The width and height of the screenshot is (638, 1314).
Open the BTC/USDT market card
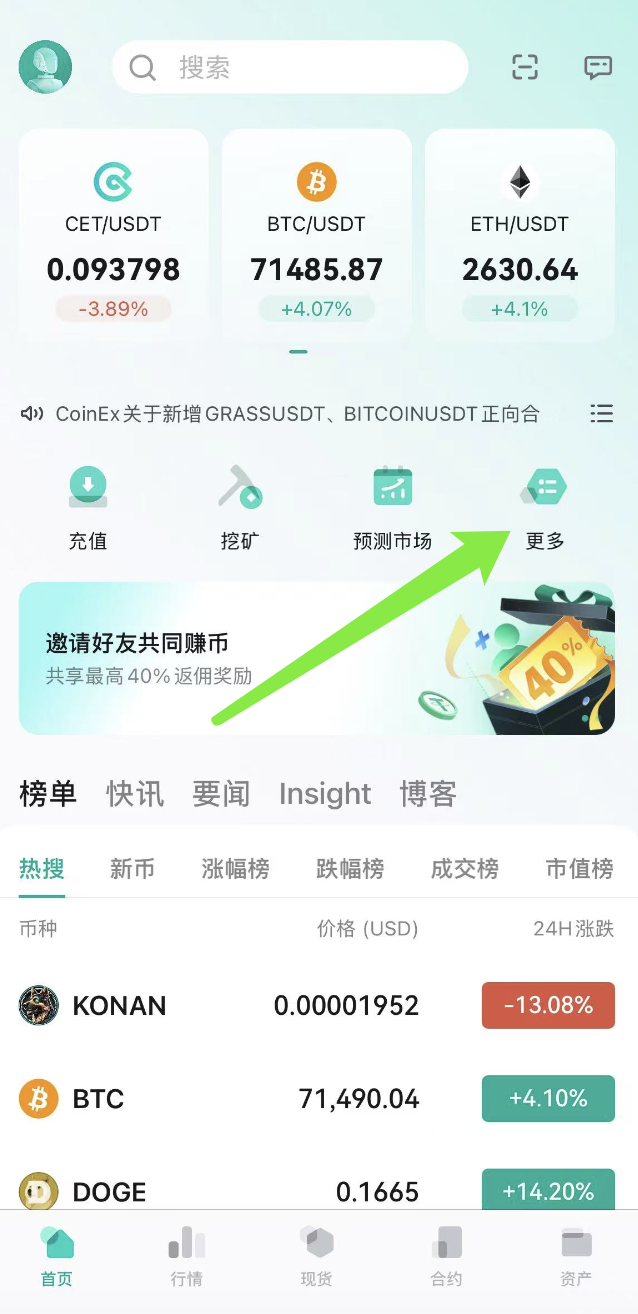tap(316, 235)
